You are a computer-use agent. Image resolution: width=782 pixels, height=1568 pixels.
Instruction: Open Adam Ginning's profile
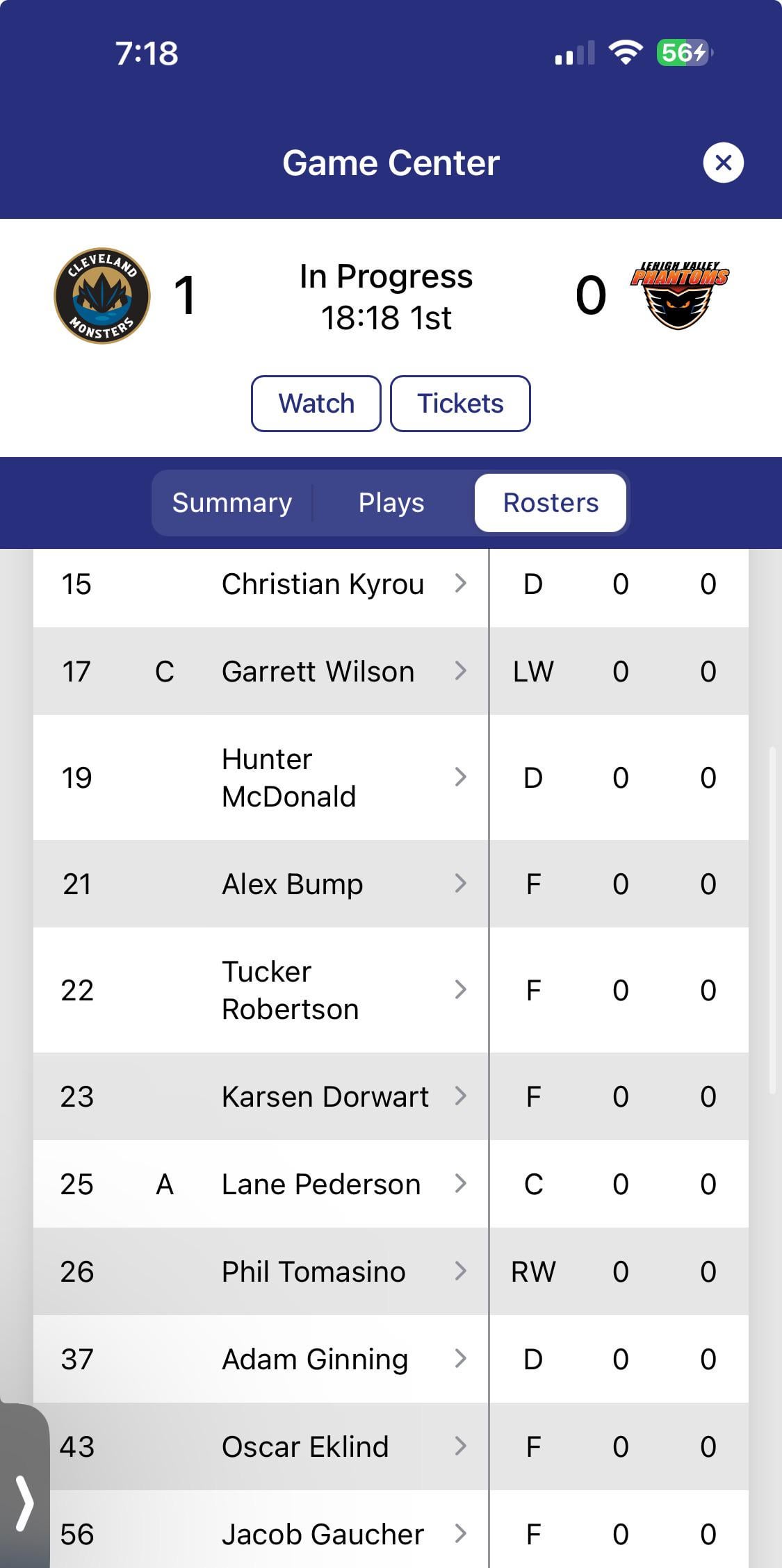point(315,1360)
